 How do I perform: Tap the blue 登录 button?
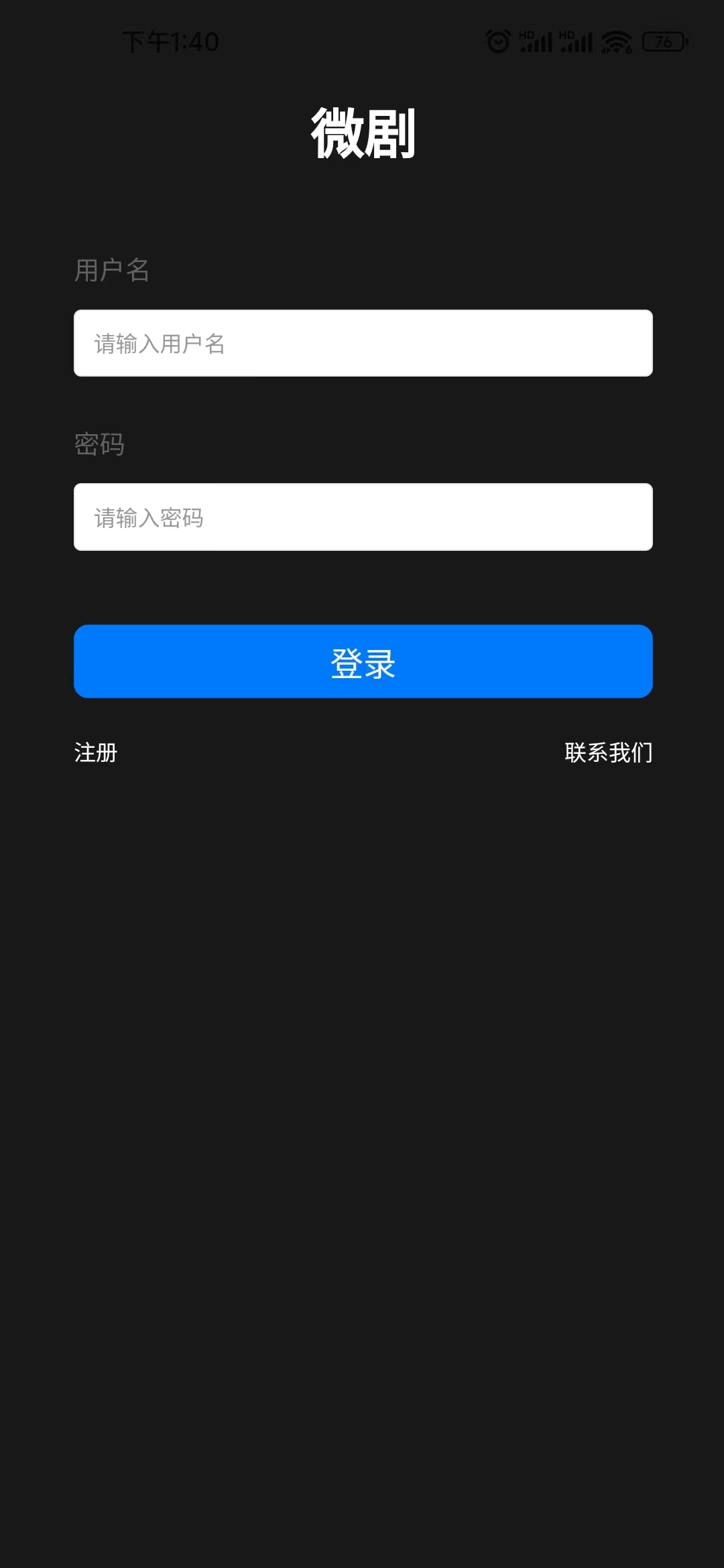click(363, 661)
